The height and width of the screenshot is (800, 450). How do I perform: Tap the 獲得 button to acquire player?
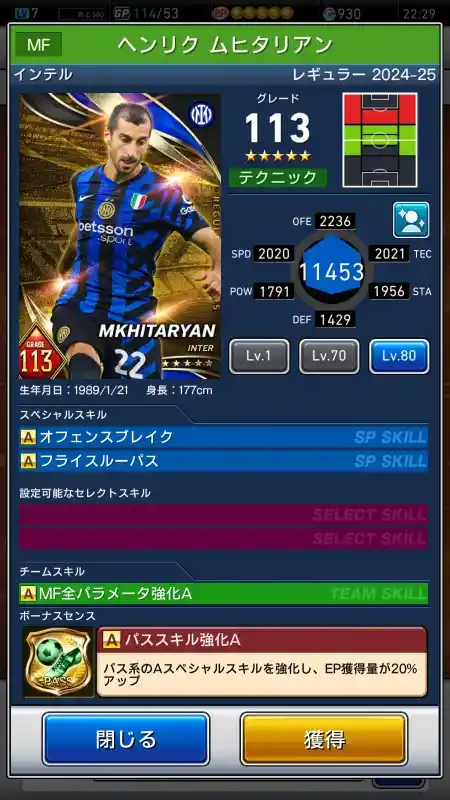[324, 738]
